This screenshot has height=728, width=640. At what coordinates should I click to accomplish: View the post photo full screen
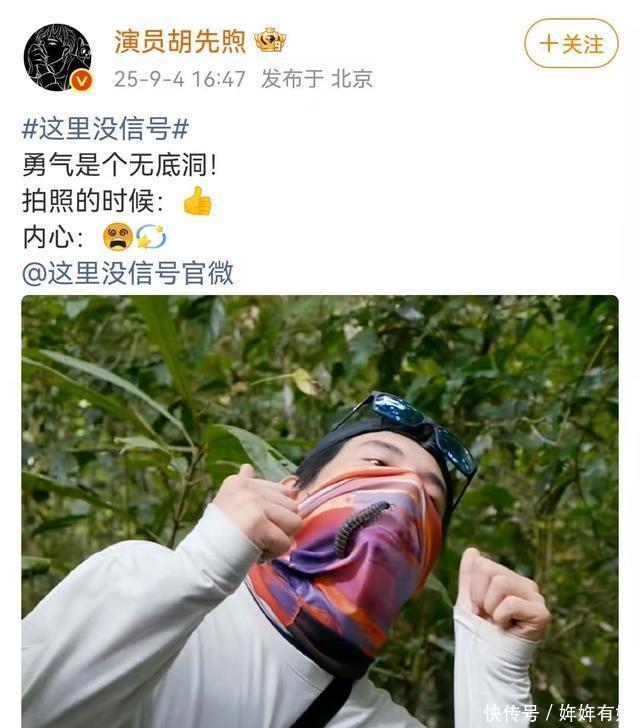(x=320, y=510)
